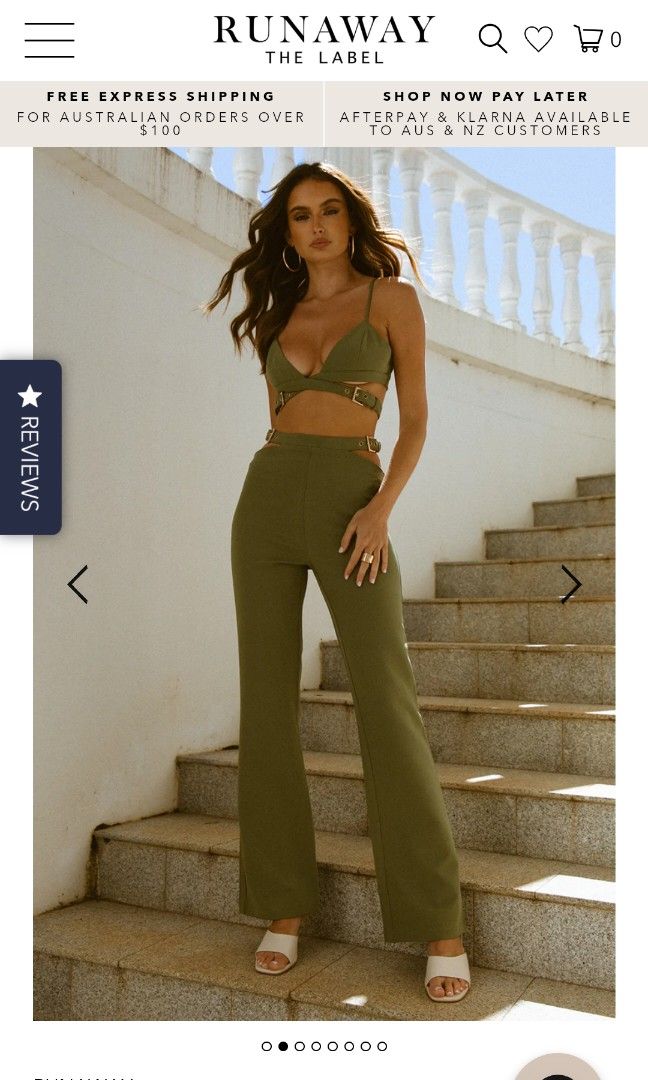648x1080 pixels.
Task: Open the Afterpay & Klarna banner
Action: [486, 114]
